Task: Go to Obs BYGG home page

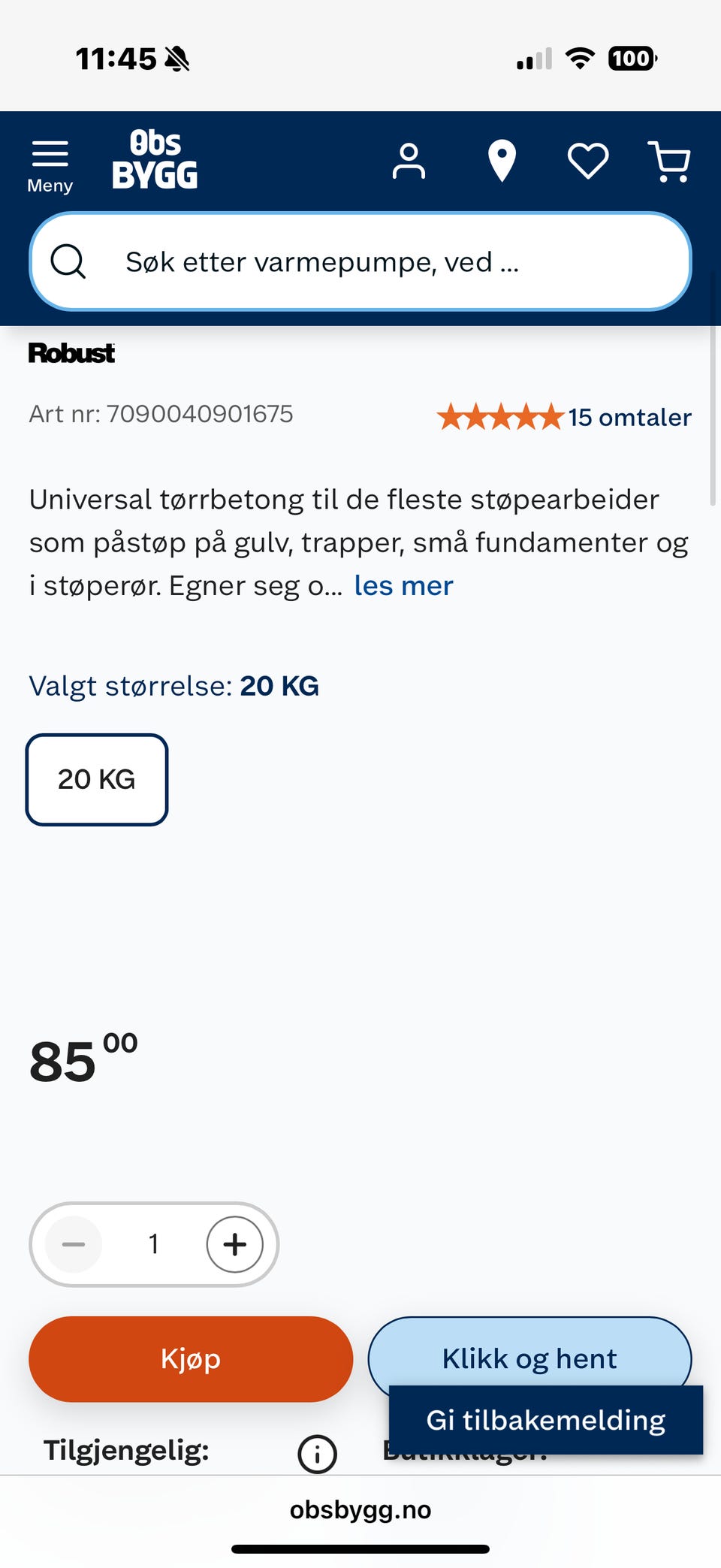Action: coord(155,159)
